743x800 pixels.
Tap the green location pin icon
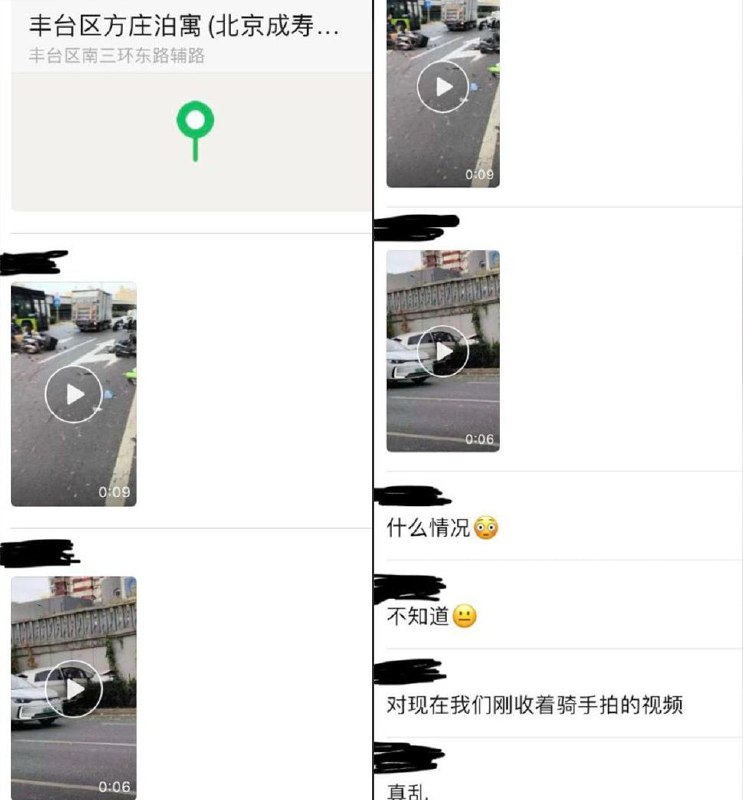(x=196, y=122)
